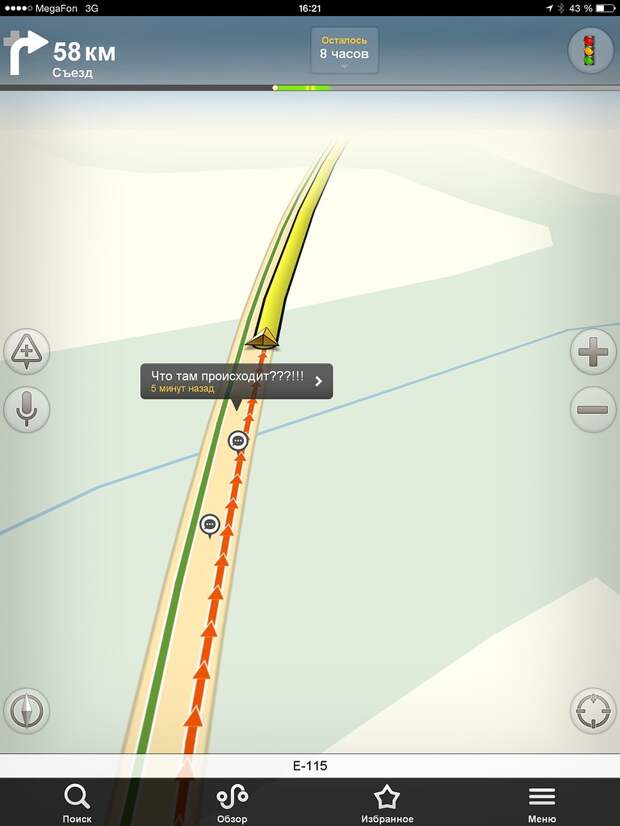Add a road event report
Screen dimensions: 620x826
(x=27, y=351)
